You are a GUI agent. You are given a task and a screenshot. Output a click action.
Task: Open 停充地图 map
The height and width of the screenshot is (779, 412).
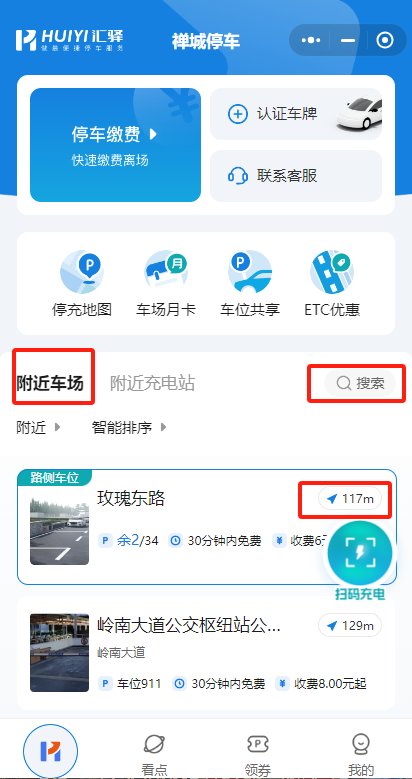(82, 284)
